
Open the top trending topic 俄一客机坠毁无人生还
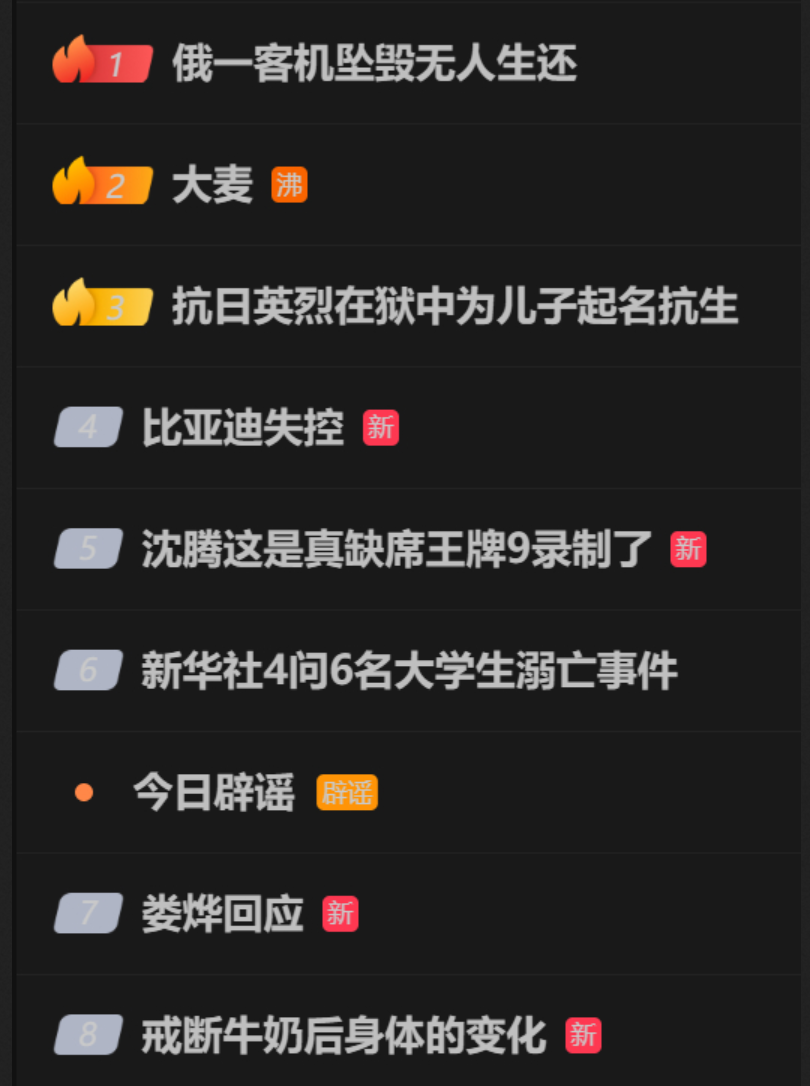374,65
